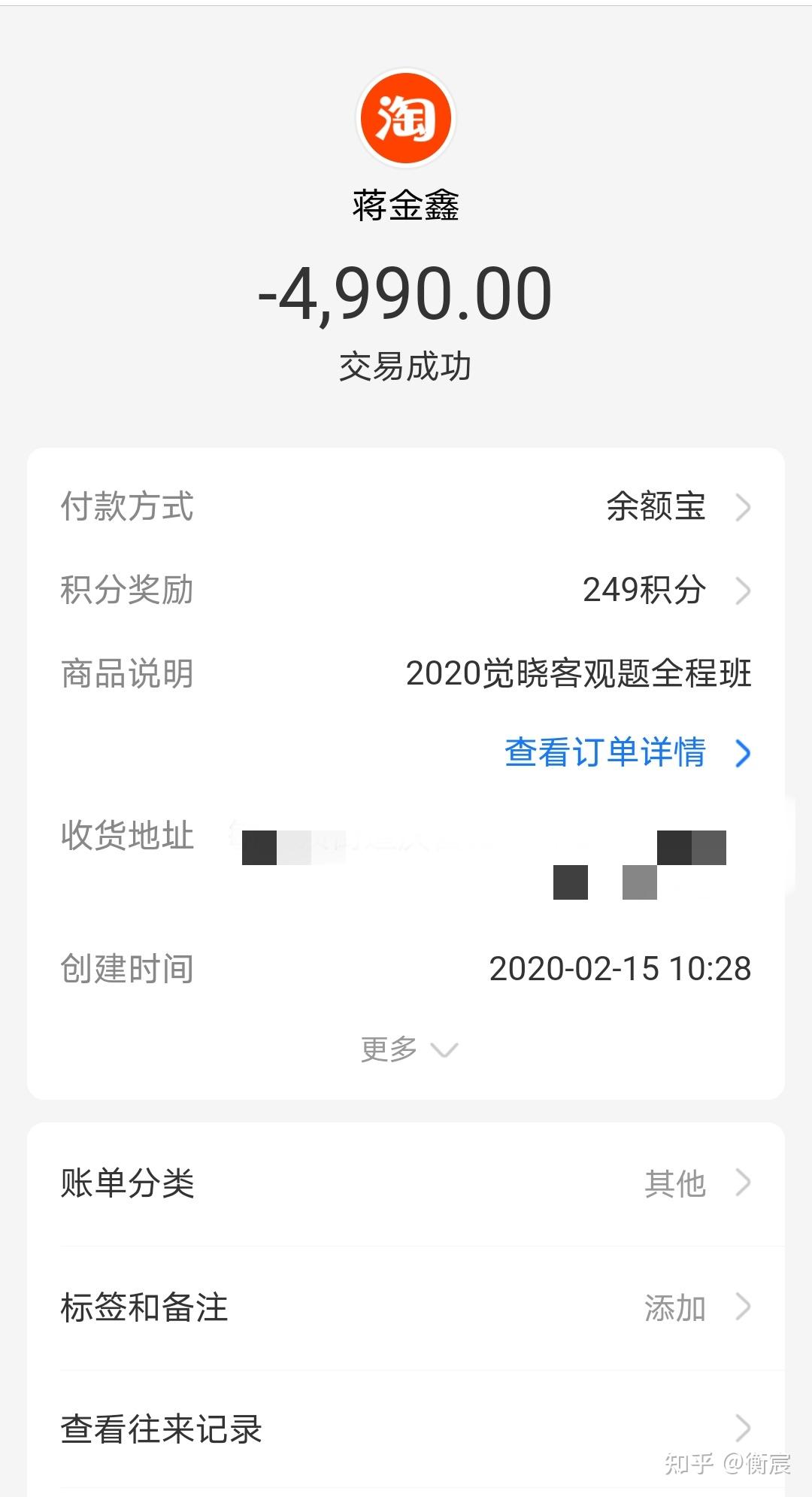Open 查看订单详情 order details link
The image size is (812, 1497).
click(x=606, y=753)
